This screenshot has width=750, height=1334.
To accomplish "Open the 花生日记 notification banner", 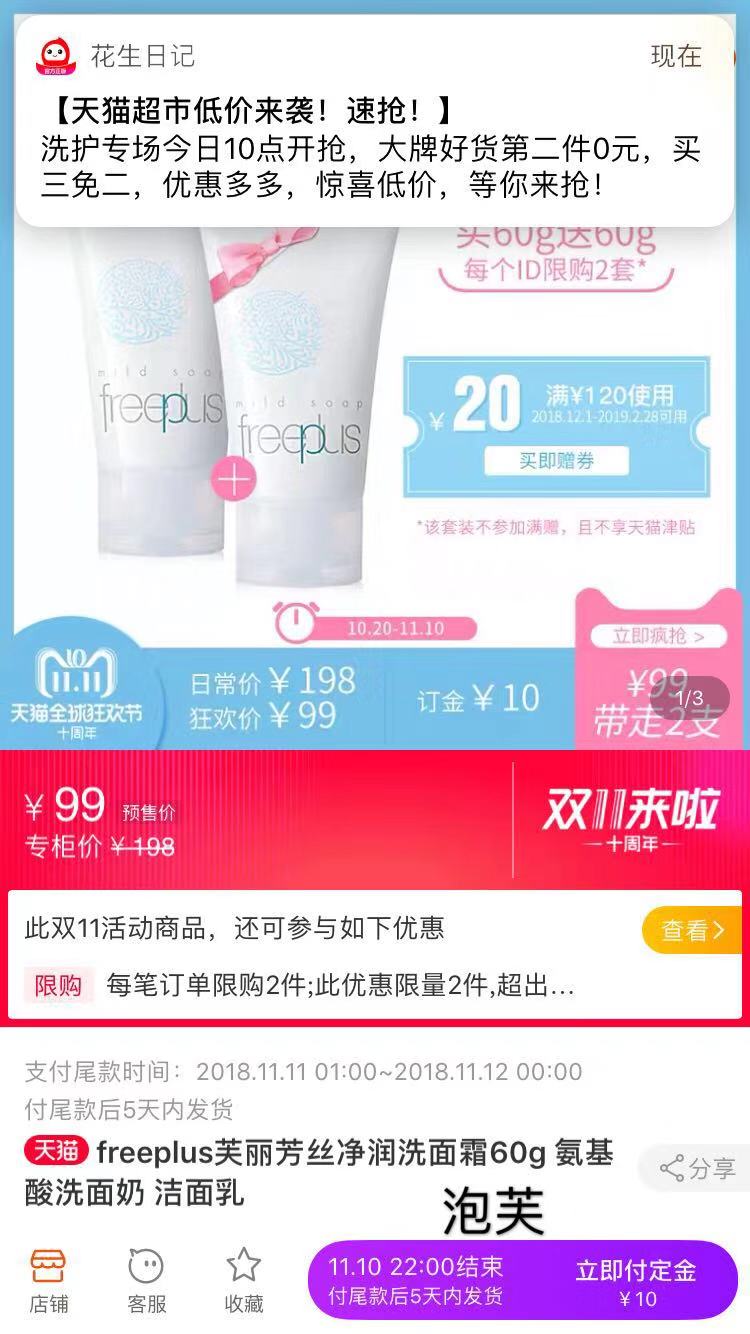I will [375, 120].
